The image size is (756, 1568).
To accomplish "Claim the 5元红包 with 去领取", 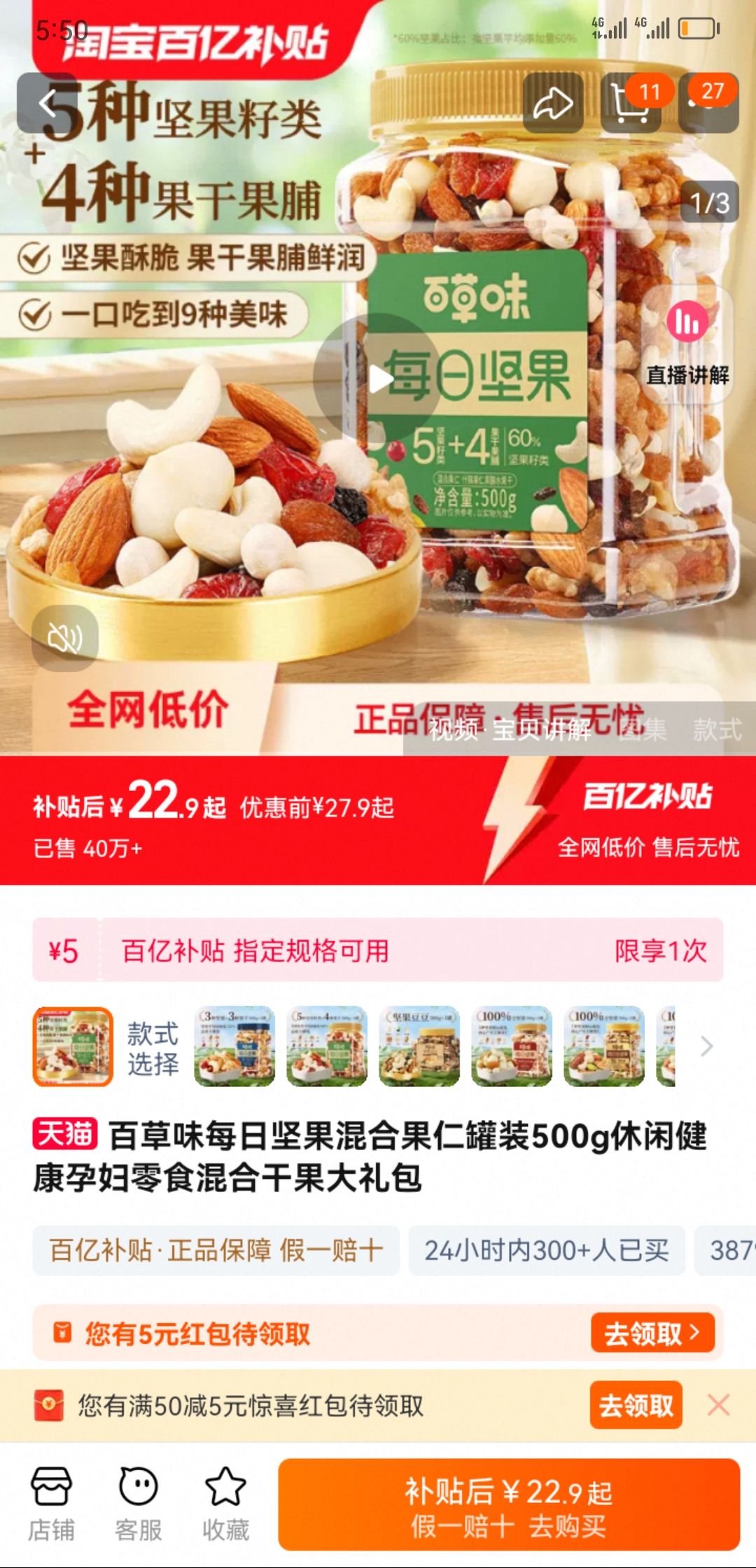I will (x=652, y=1333).
